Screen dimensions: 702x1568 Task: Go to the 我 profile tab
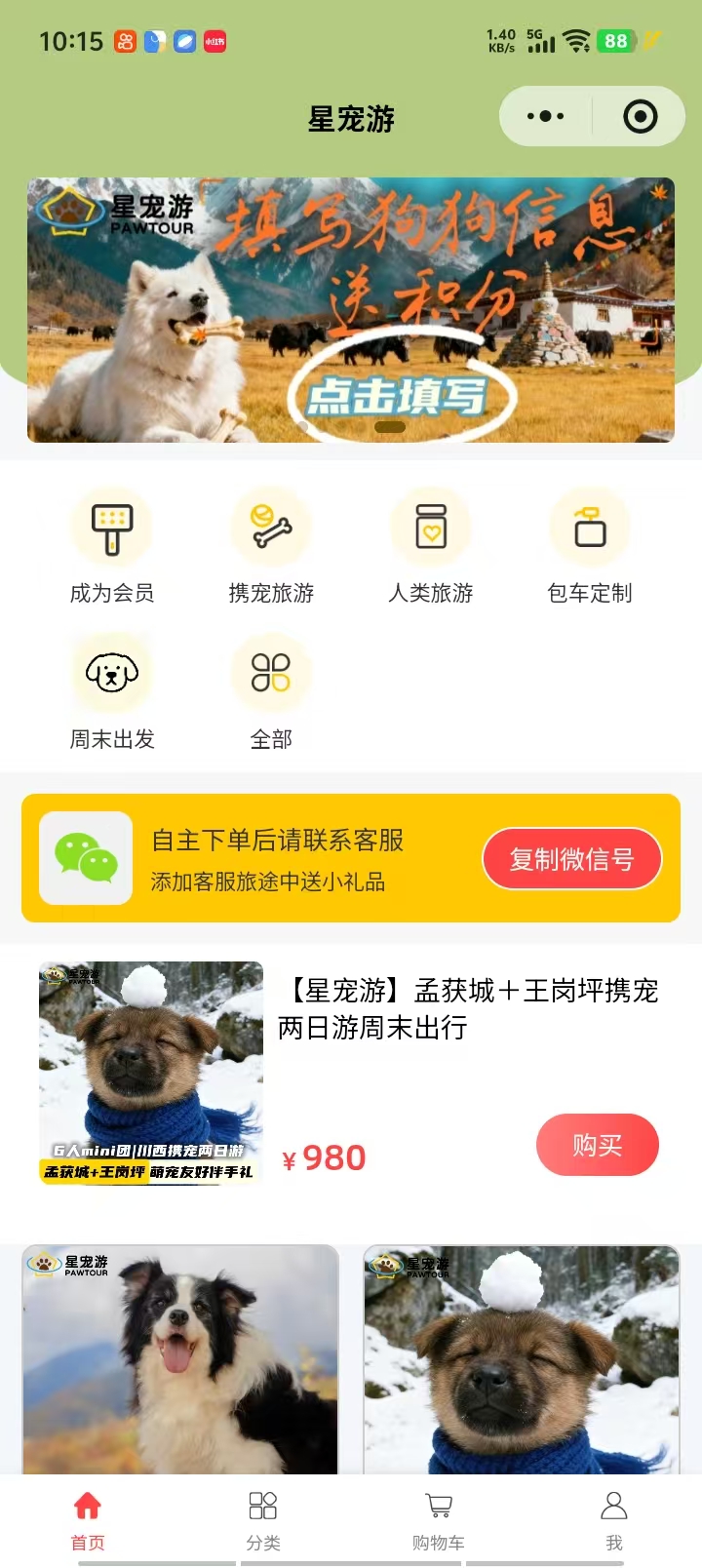click(x=613, y=1519)
